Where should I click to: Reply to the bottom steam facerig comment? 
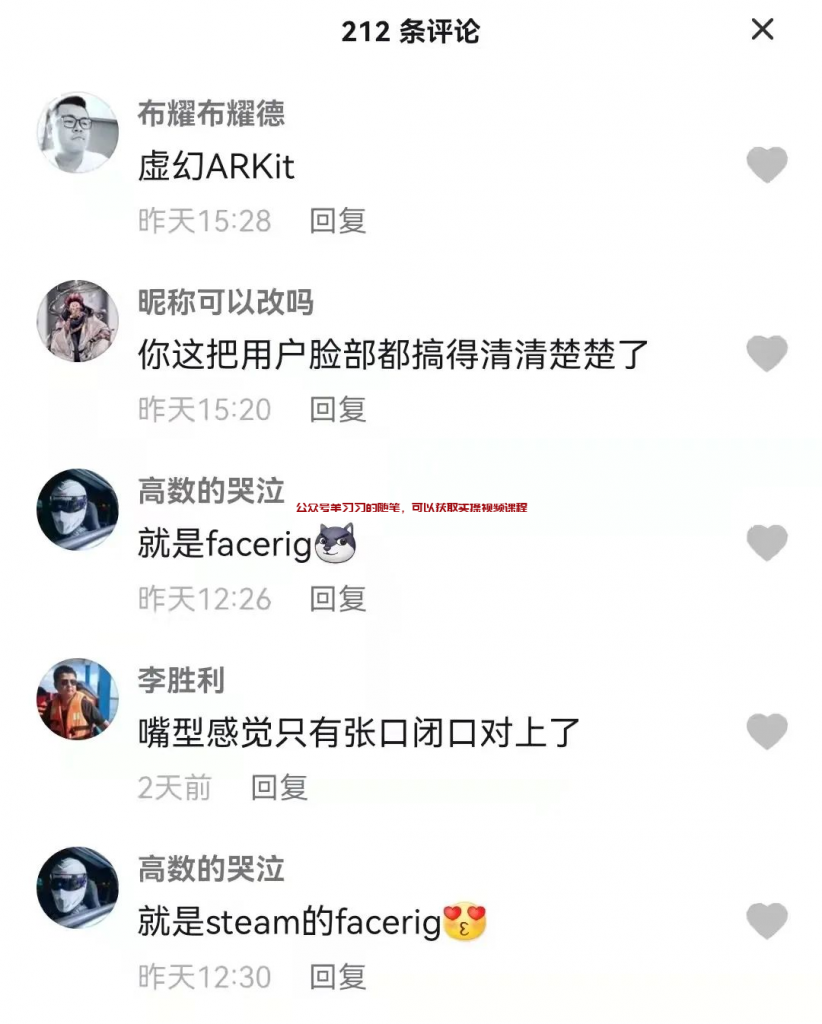(x=340, y=977)
